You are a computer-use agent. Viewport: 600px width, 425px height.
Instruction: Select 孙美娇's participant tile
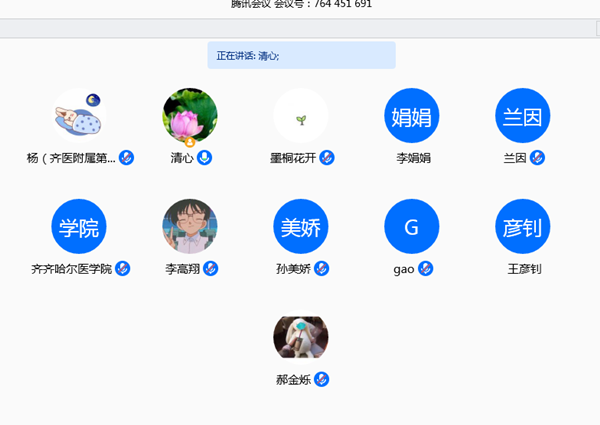point(301,227)
